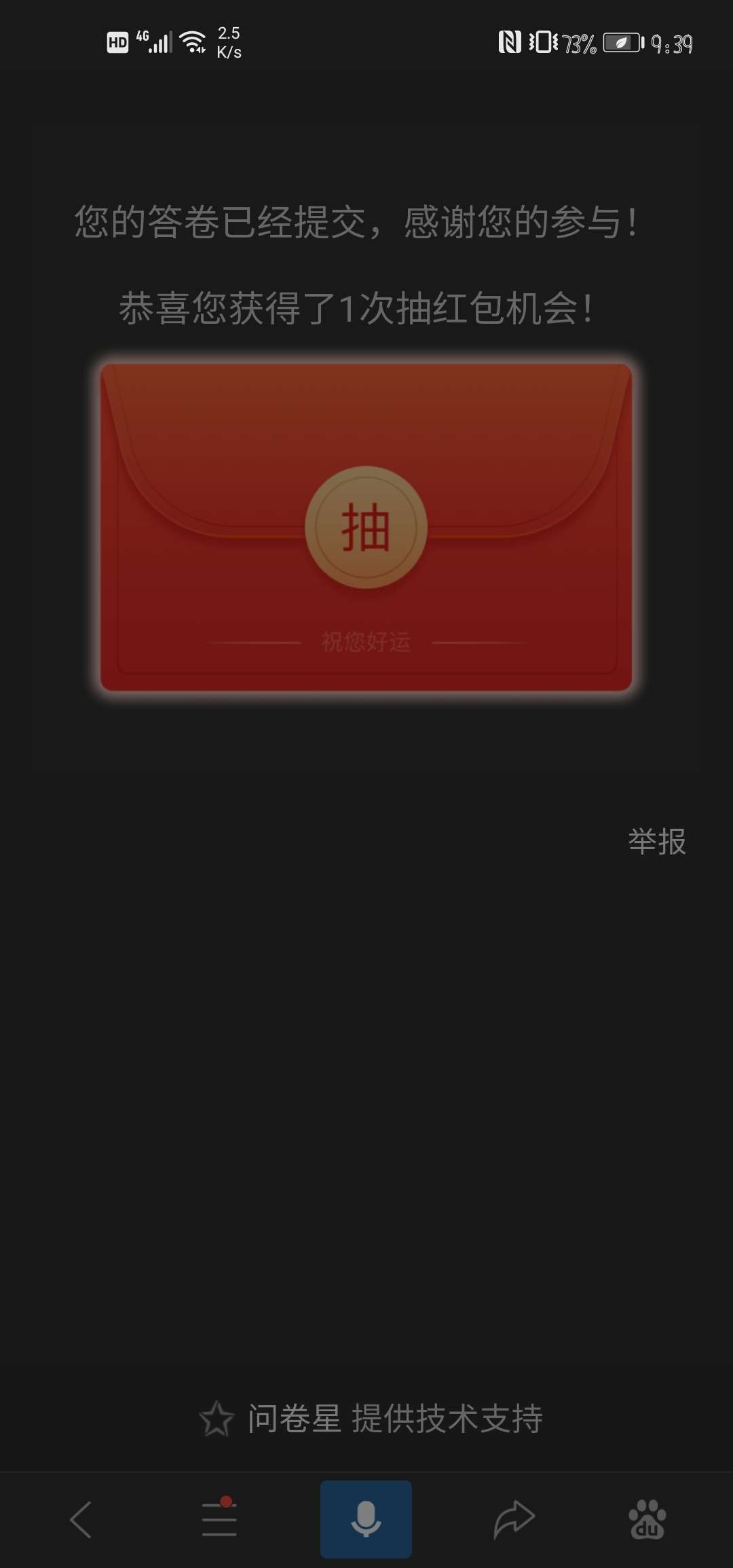Open the 举报 report link

656,842
